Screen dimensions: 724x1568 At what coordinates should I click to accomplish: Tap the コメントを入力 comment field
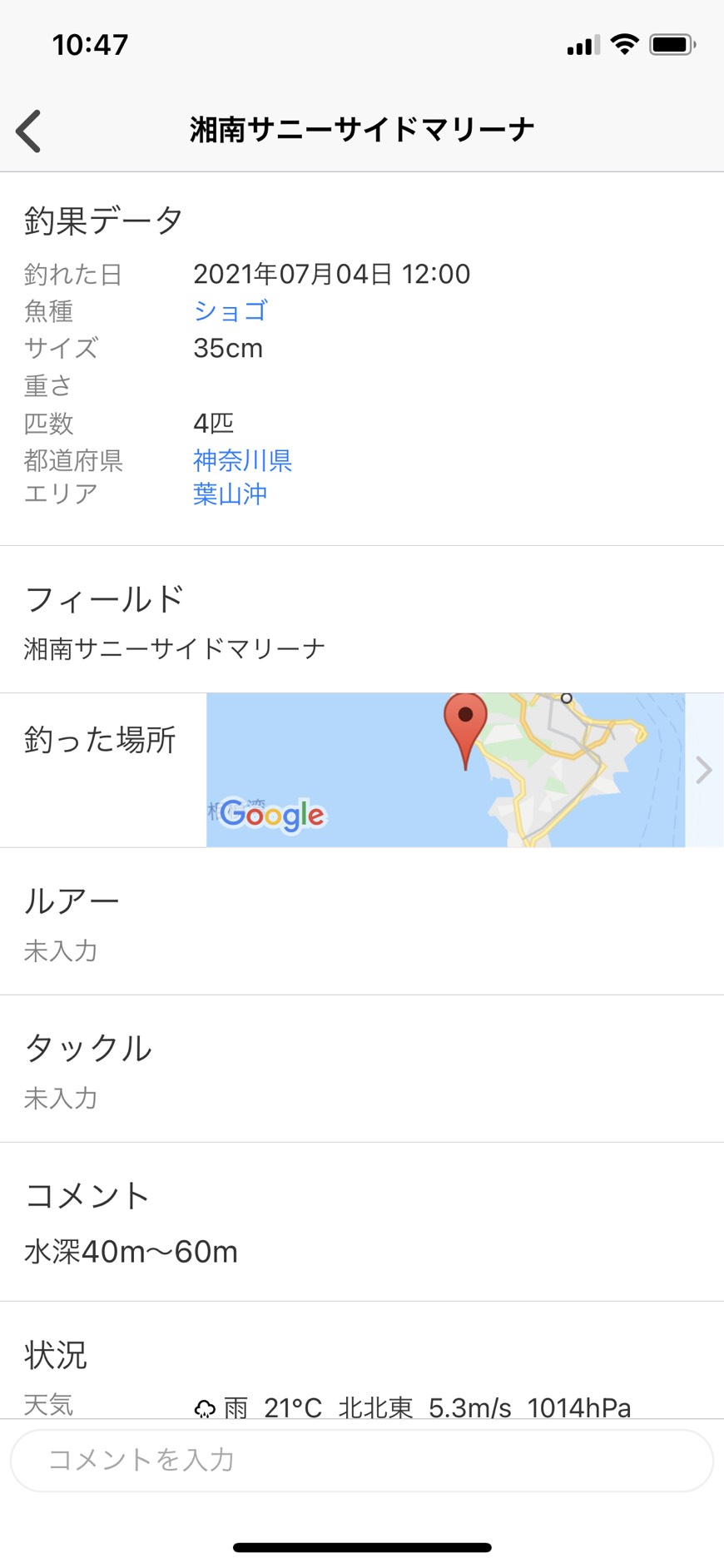362,1460
